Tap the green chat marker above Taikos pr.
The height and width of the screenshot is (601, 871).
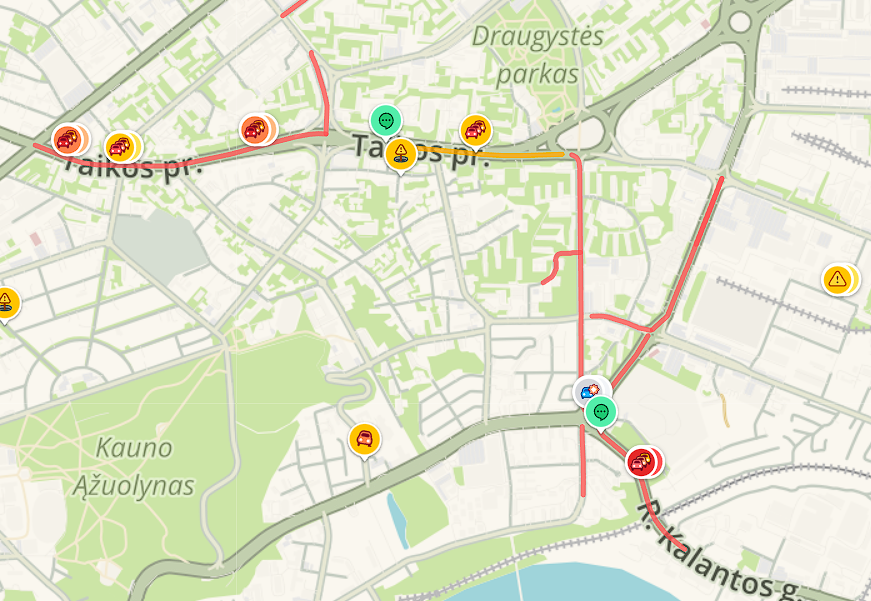[385, 120]
